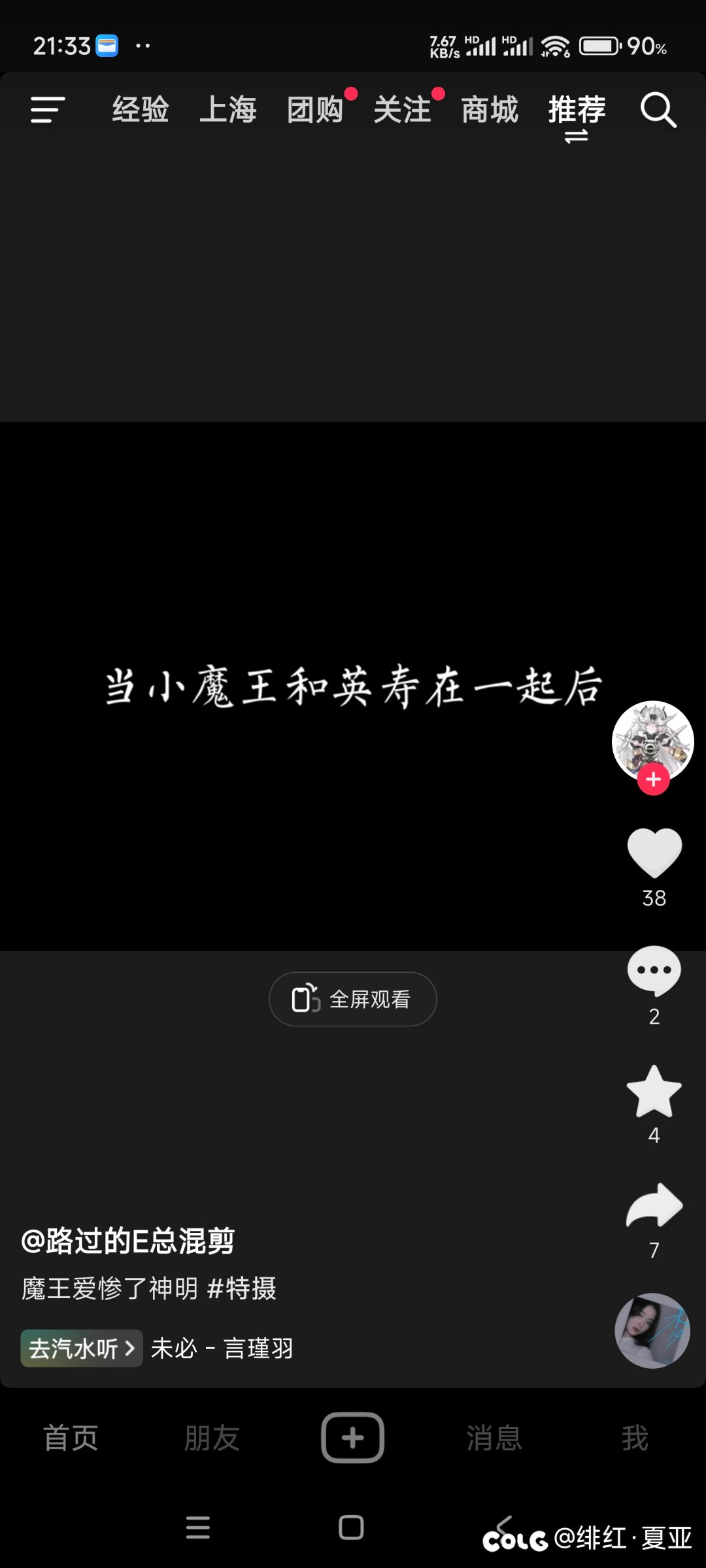The height and width of the screenshot is (1568, 706).
Task: Share this video
Action: 654,1206
